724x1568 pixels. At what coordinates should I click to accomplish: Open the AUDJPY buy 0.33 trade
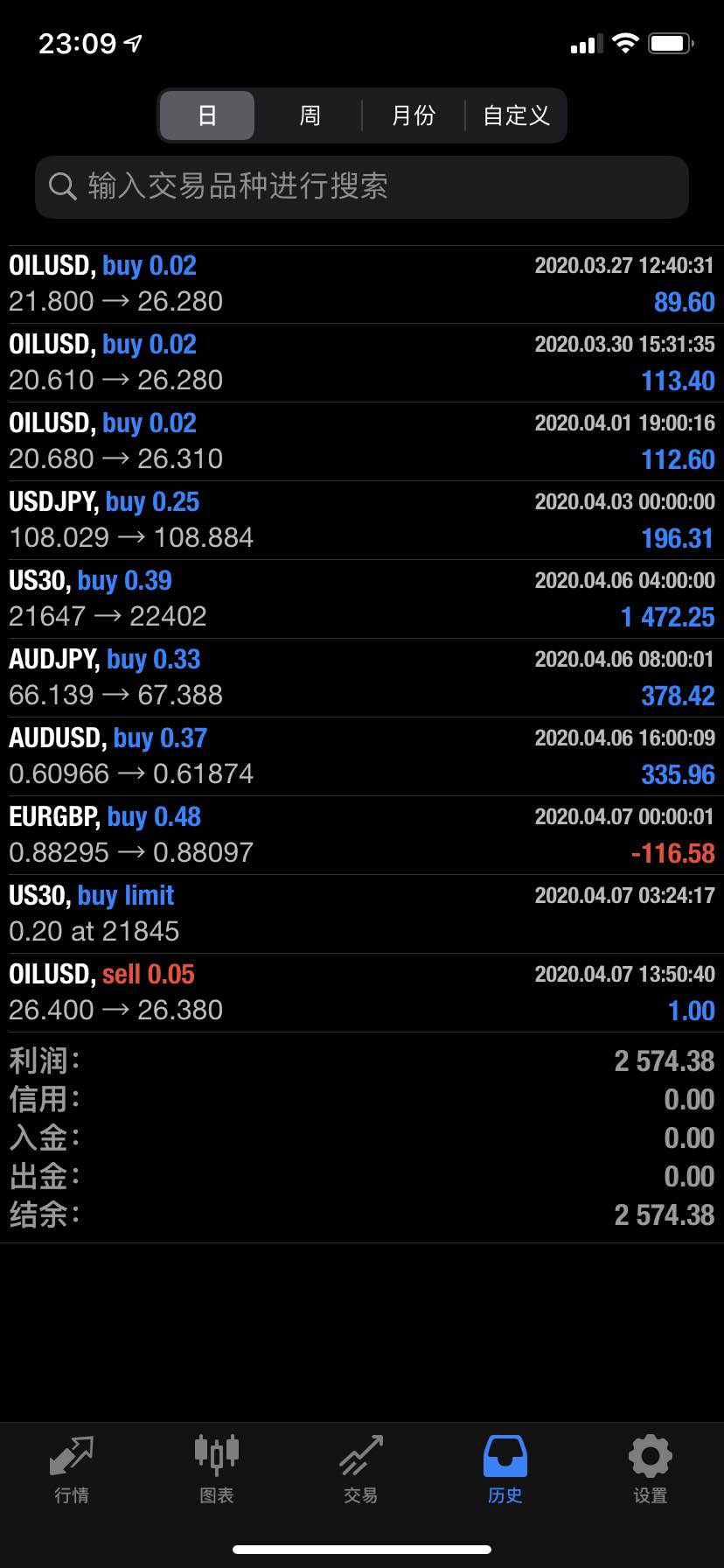point(362,678)
